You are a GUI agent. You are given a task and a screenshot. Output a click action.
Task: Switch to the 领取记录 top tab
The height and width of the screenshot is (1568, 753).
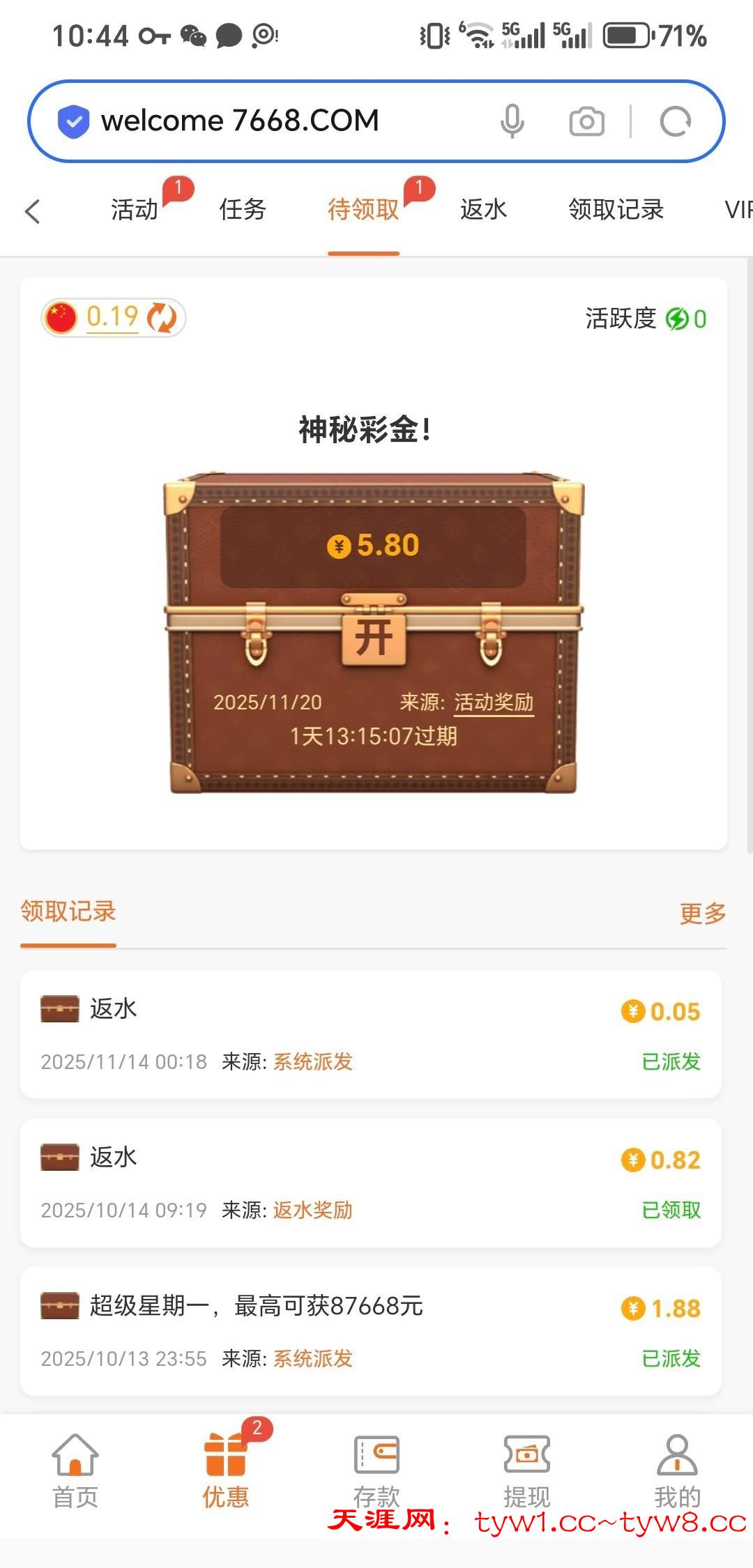(x=616, y=209)
